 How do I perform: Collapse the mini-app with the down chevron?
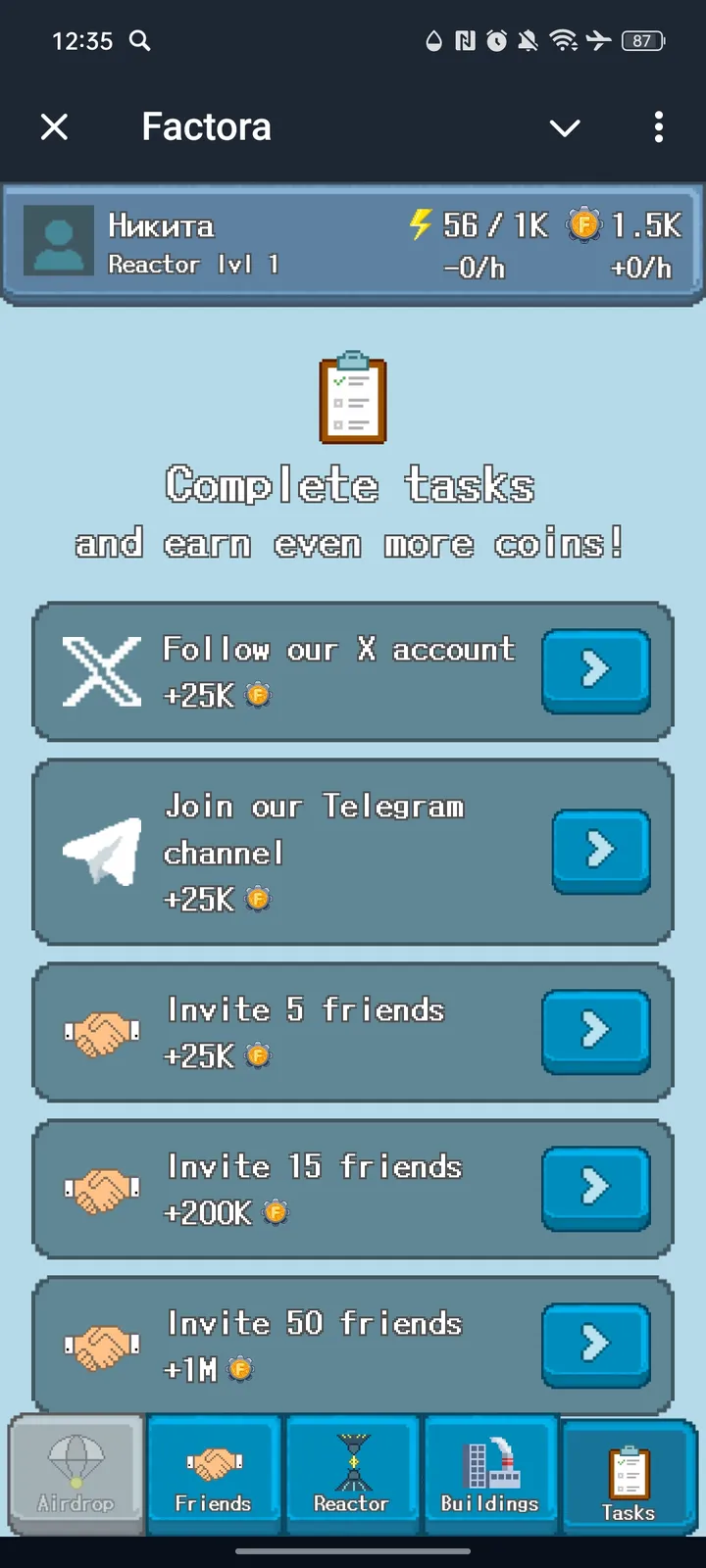click(565, 127)
